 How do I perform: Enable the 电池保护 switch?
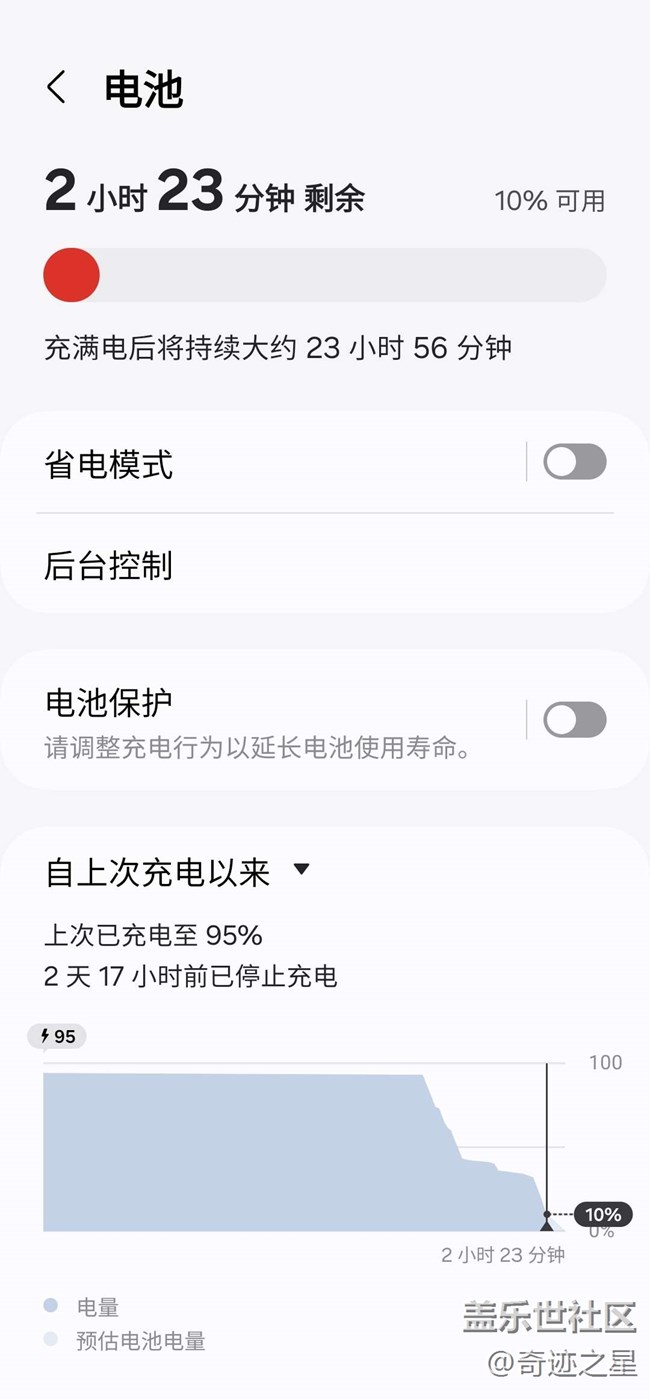point(574,720)
